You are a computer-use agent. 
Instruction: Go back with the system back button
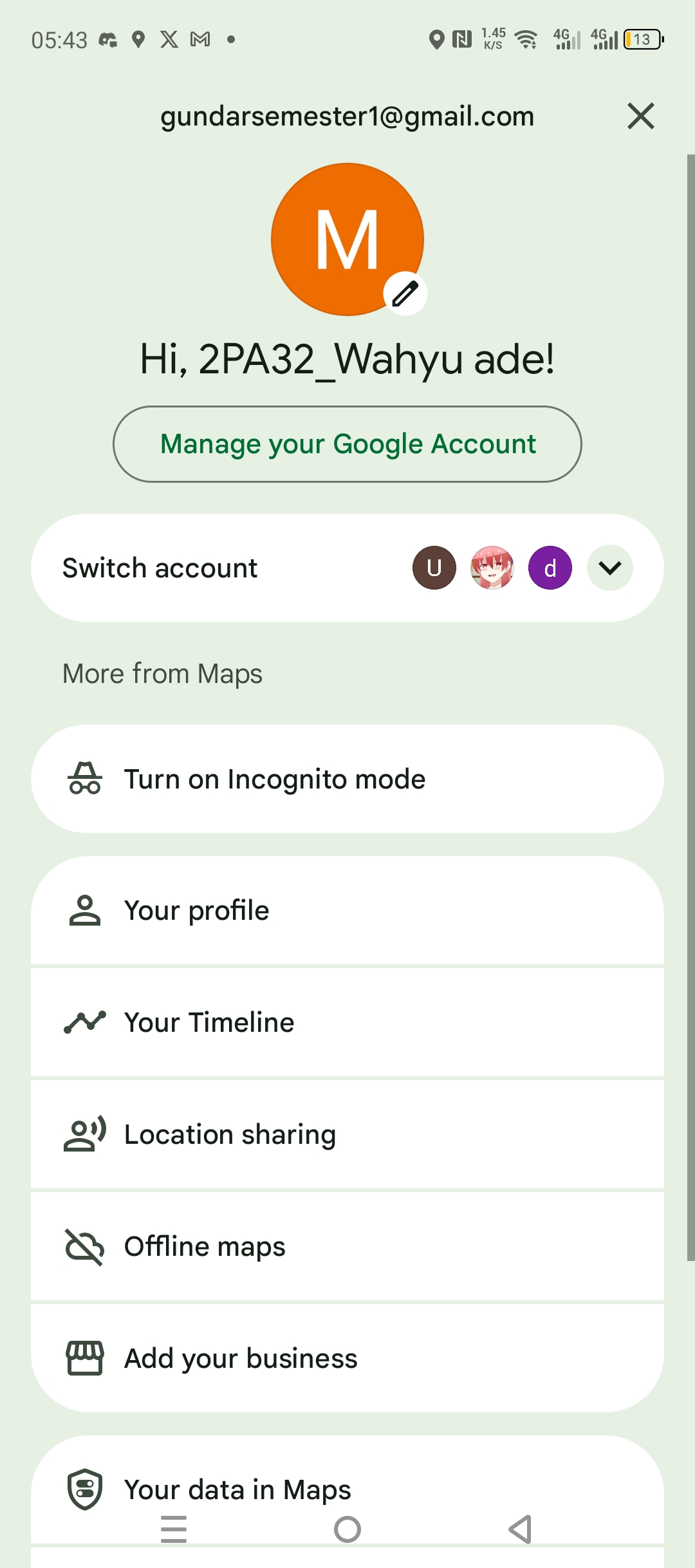click(521, 1529)
